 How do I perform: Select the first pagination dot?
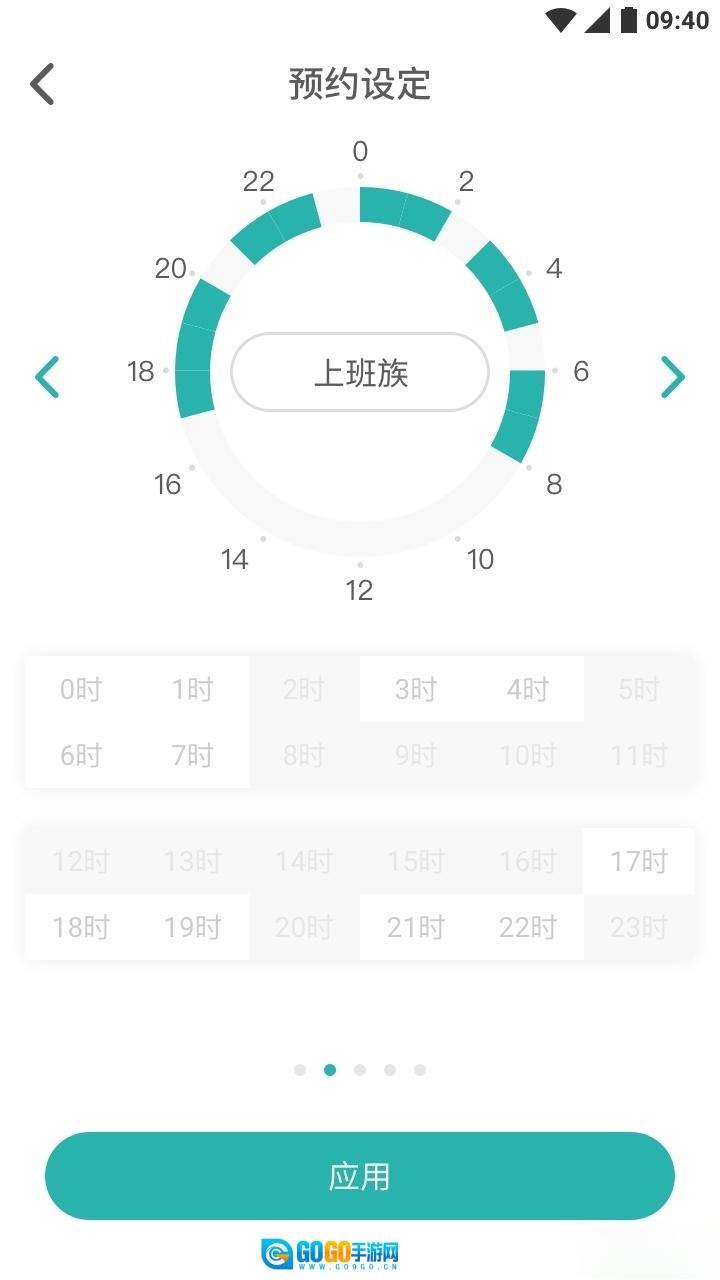(300, 1069)
